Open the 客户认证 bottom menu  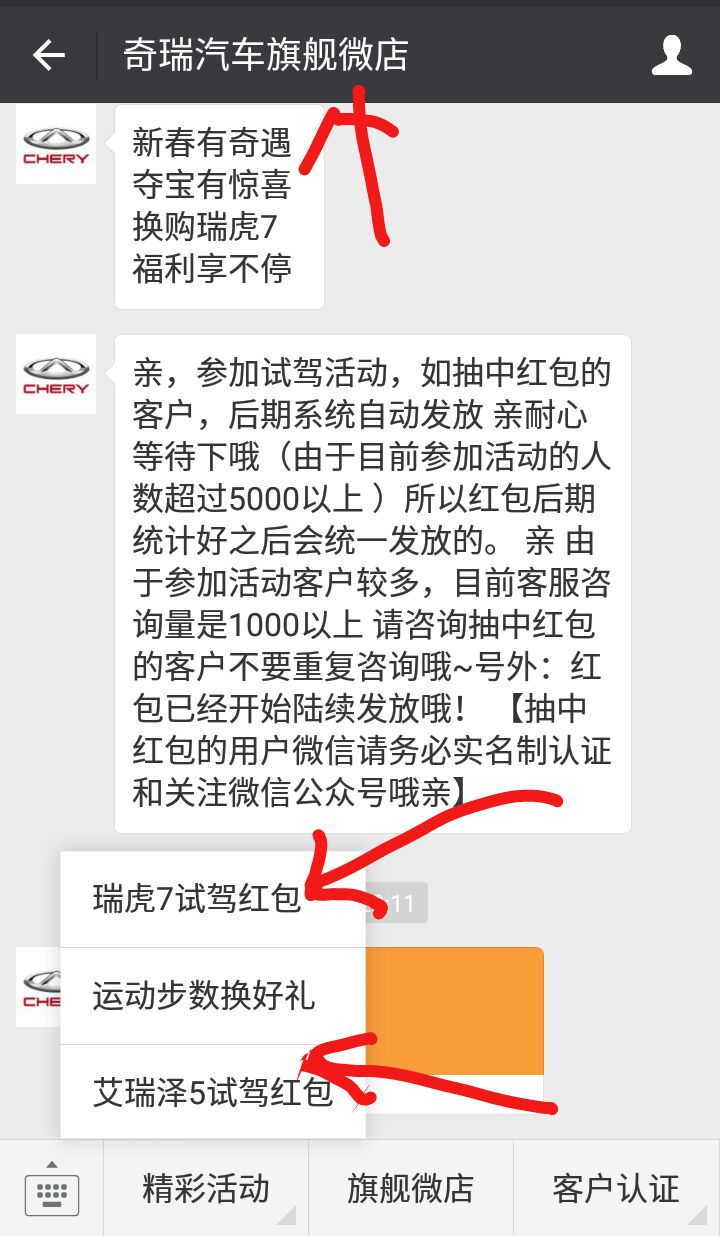click(616, 1189)
